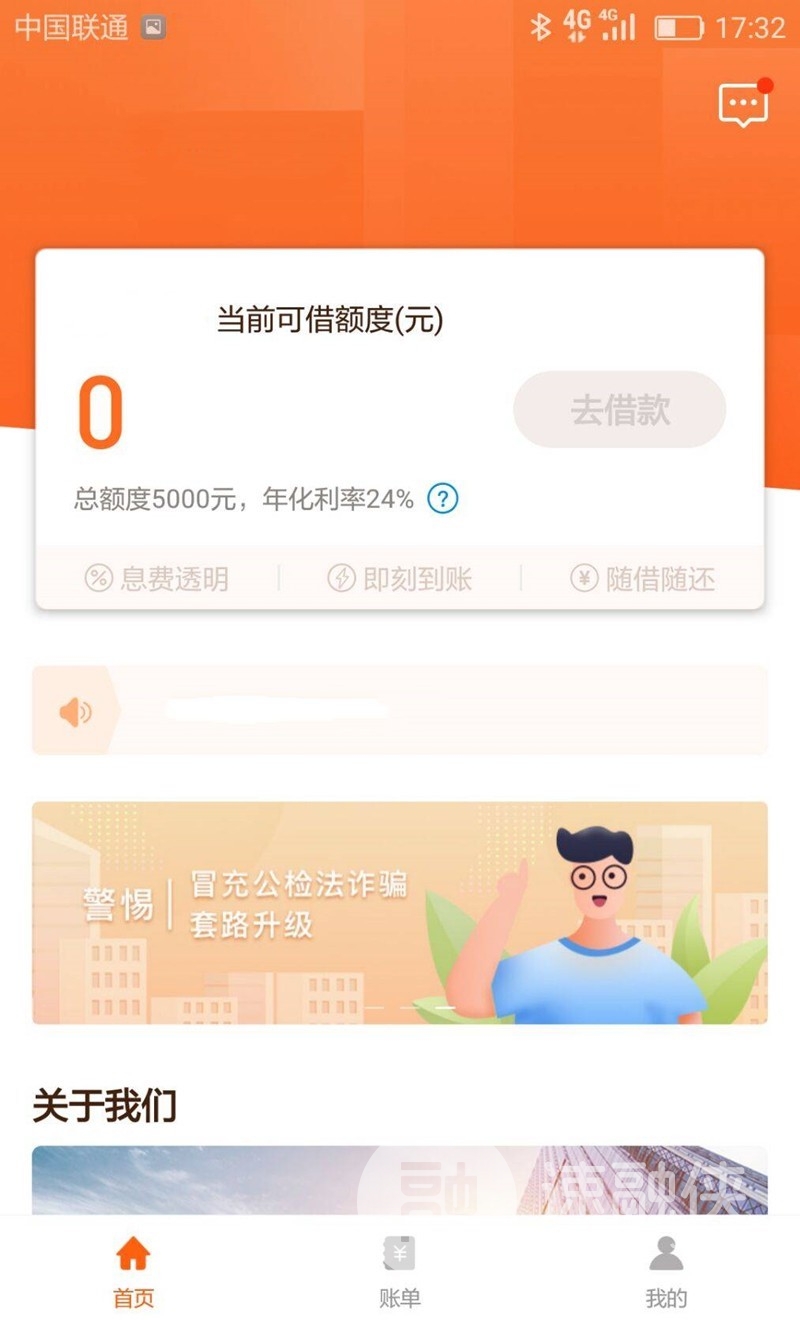This screenshot has height=1320, width=800.
Task: Open the 关于我们 image card
Action: (400, 1182)
